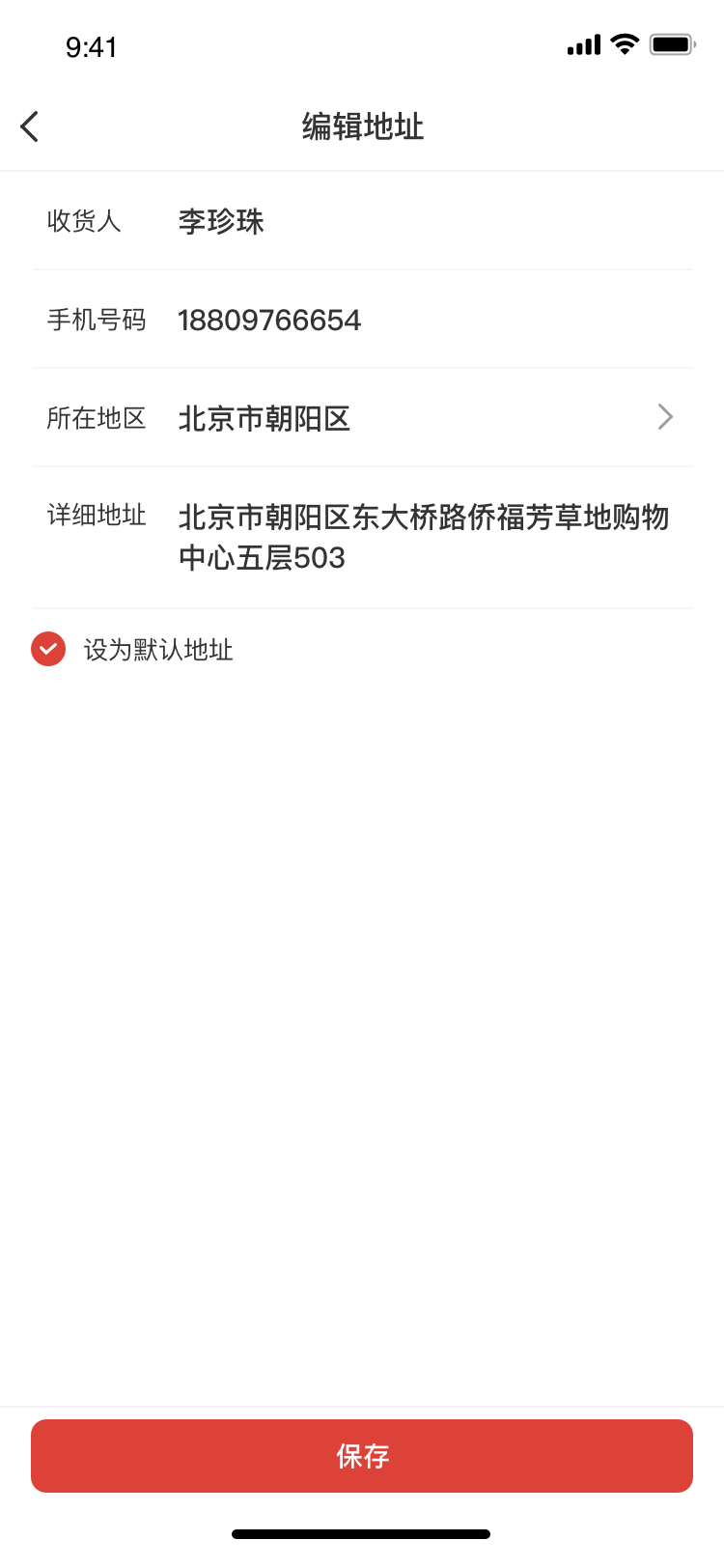Uncheck 设为默认地址 checkbox
This screenshot has width=724, height=1568.
[x=48, y=650]
